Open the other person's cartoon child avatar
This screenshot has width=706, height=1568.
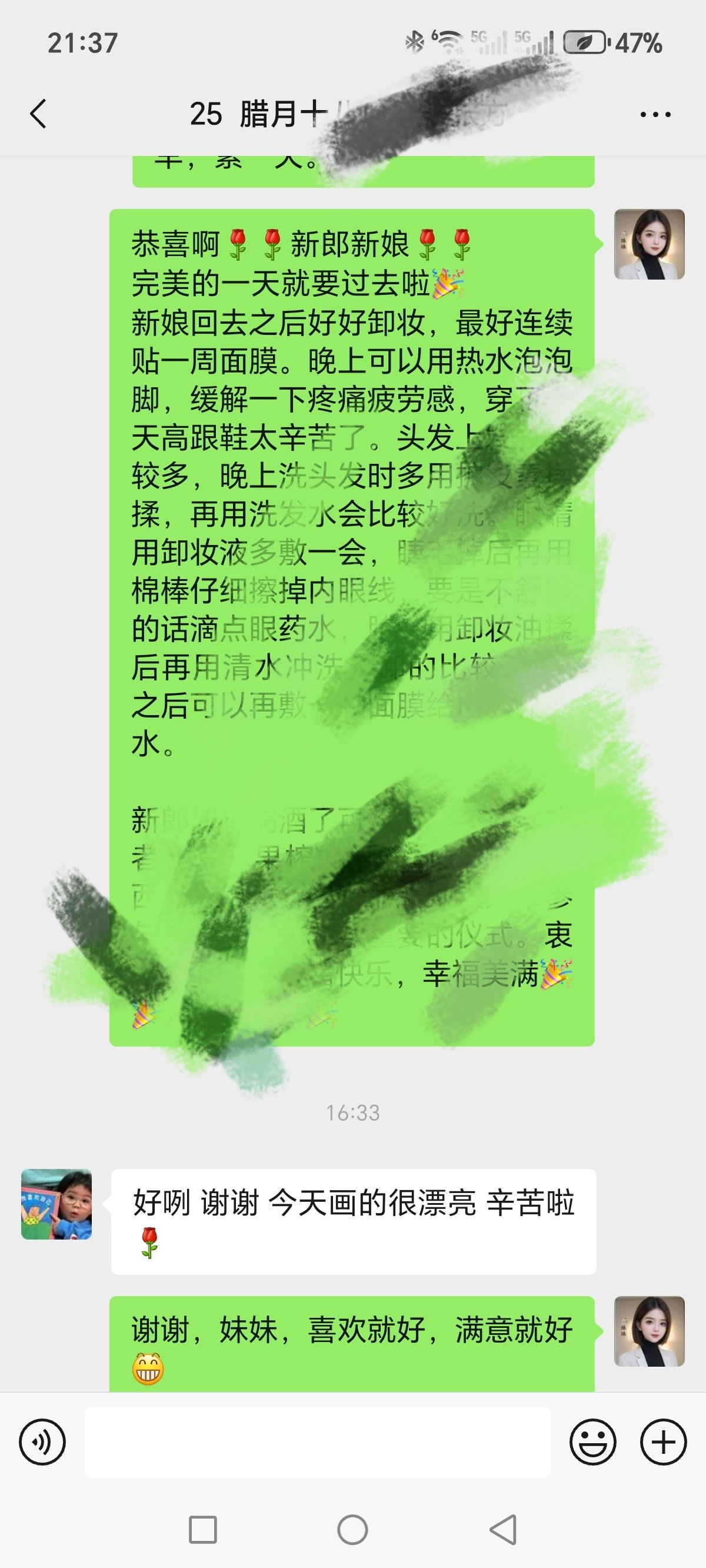pyautogui.click(x=56, y=1204)
